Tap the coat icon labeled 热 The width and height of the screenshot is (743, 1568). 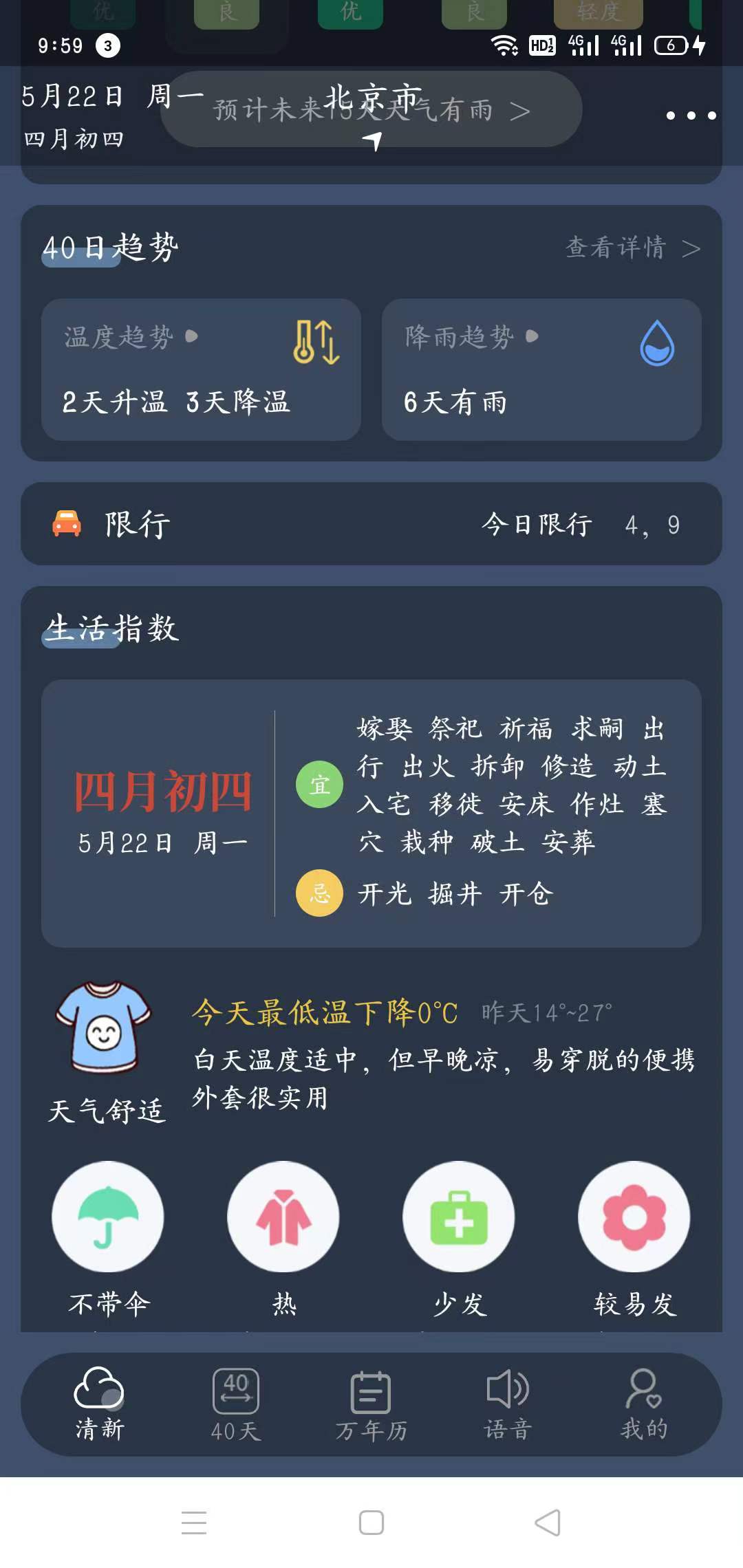coord(283,1217)
